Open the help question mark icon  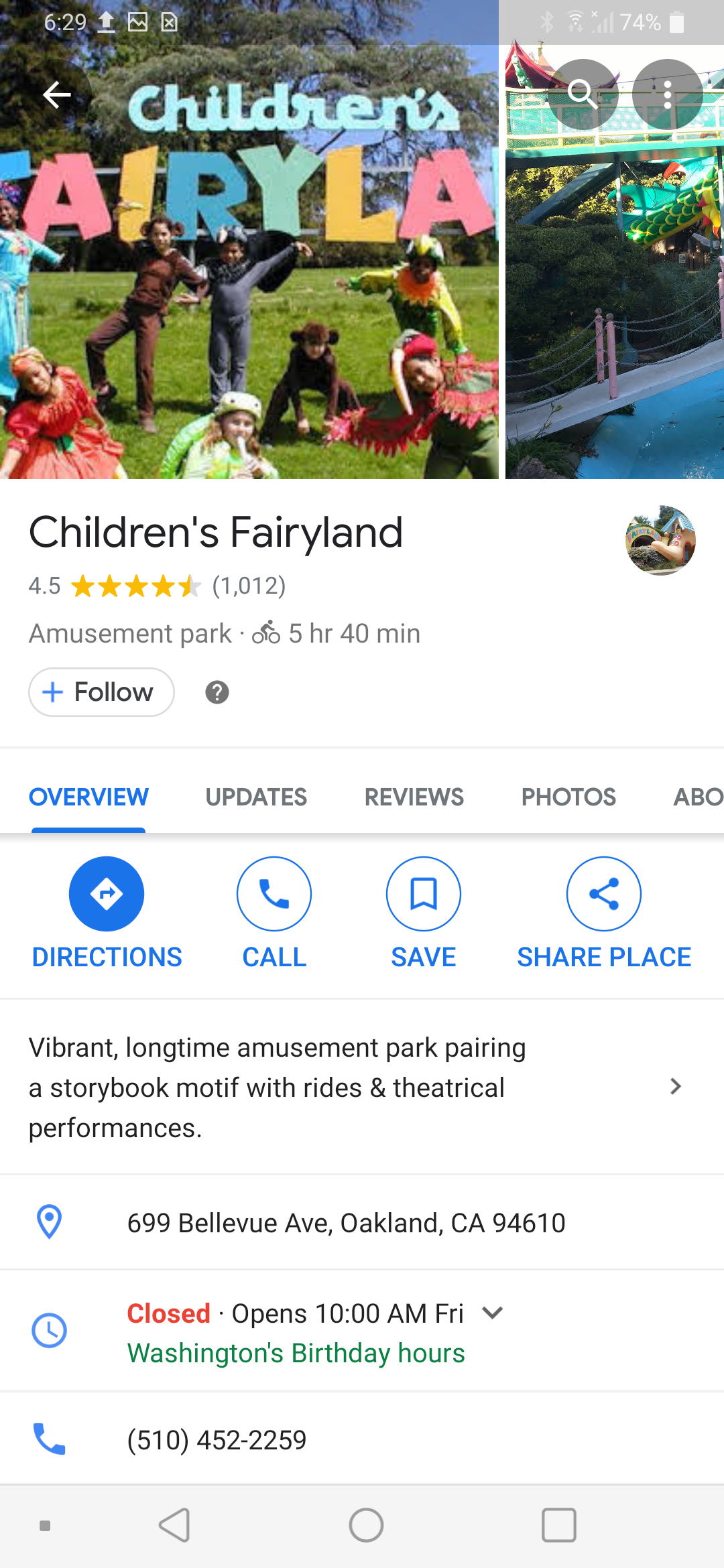click(x=217, y=692)
